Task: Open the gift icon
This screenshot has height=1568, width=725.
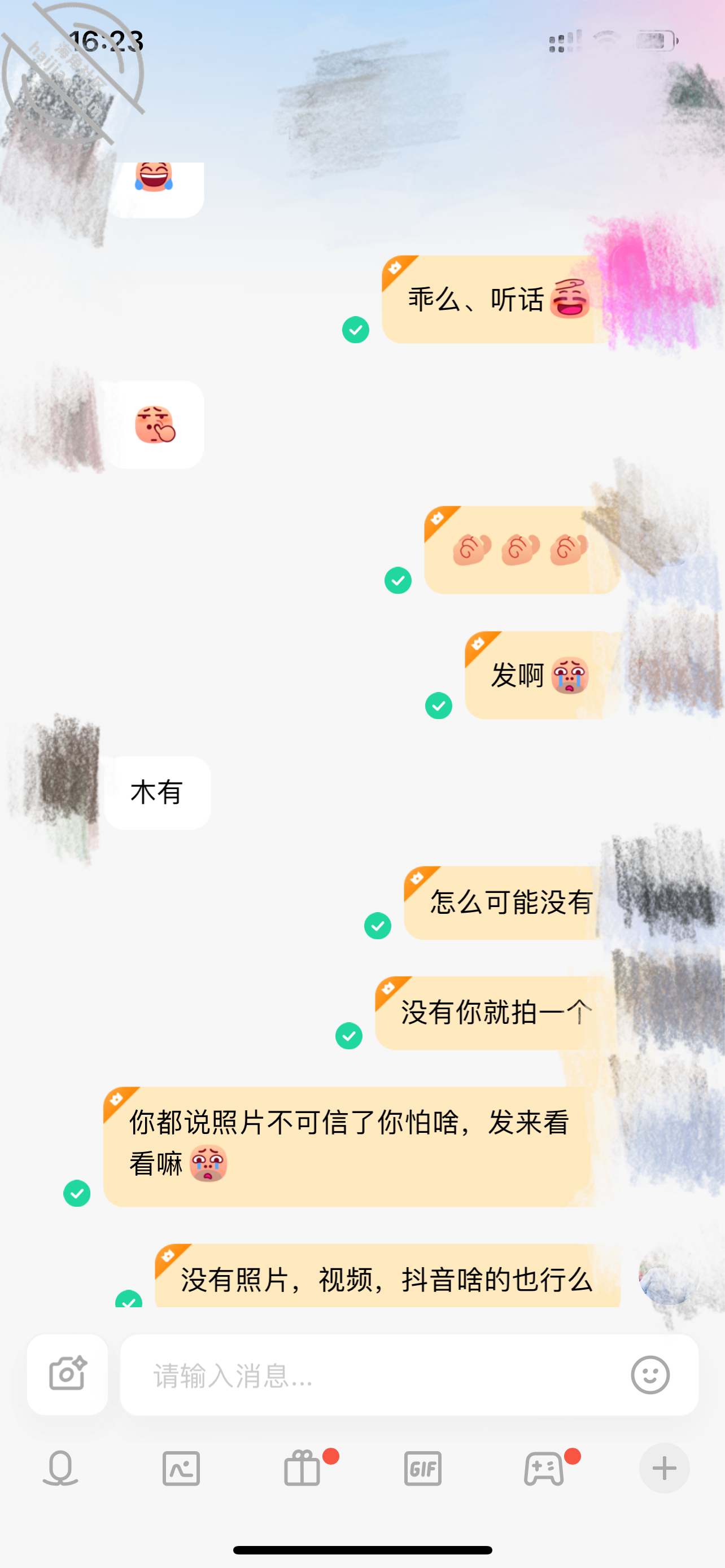Action: click(x=303, y=1468)
